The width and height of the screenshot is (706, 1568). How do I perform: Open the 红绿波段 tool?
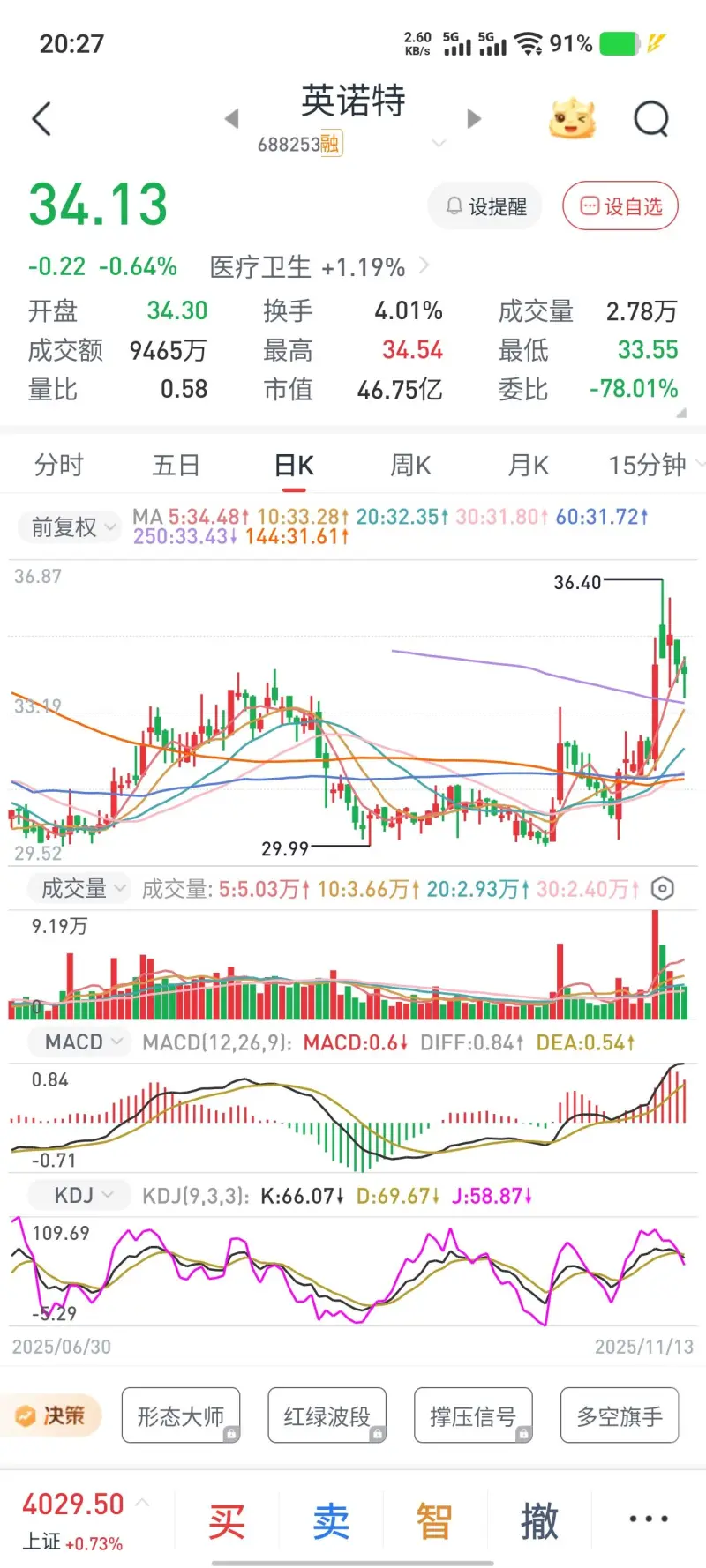pyautogui.click(x=327, y=1415)
